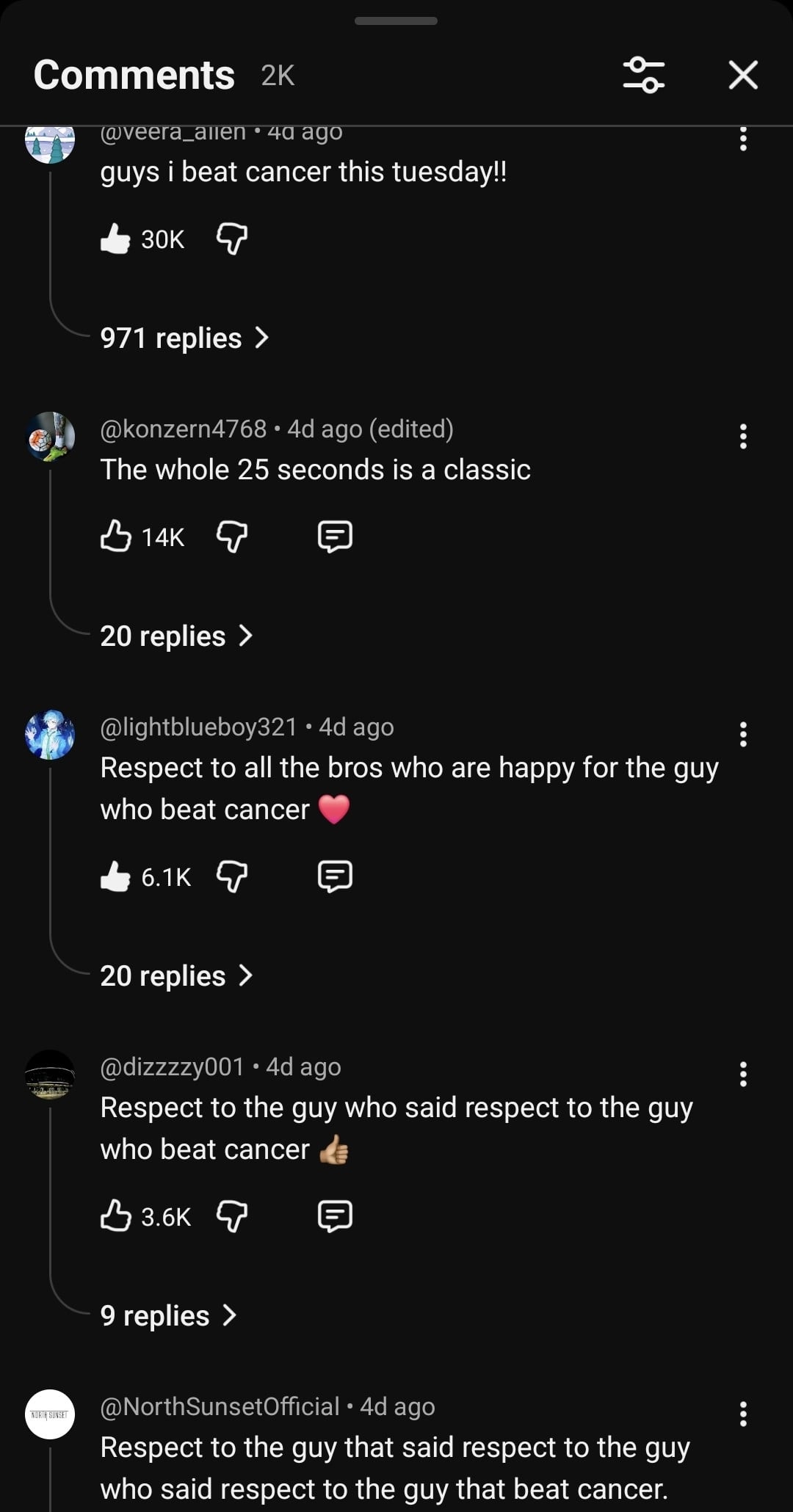
Task: Like the 'guys i beat cancer' comment
Action: 115,239
